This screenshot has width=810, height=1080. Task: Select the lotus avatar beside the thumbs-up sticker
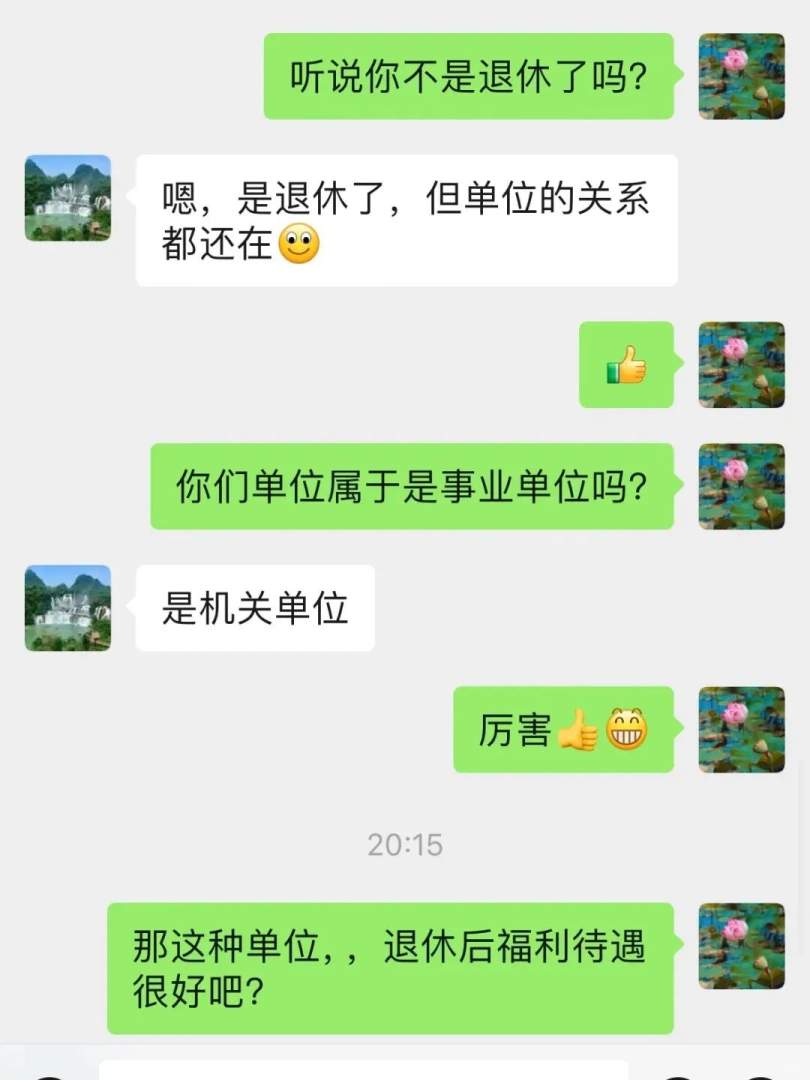[x=741, y=367]
